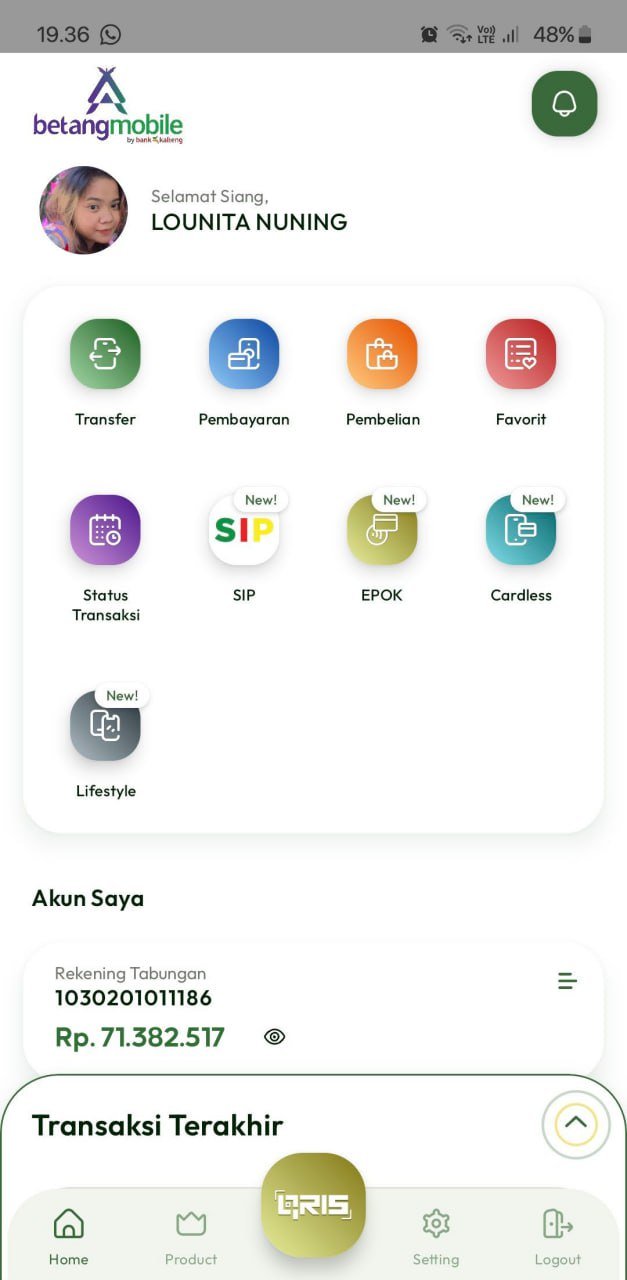Select the Pembelian option

pyautogui.click(x=382, y=354)
